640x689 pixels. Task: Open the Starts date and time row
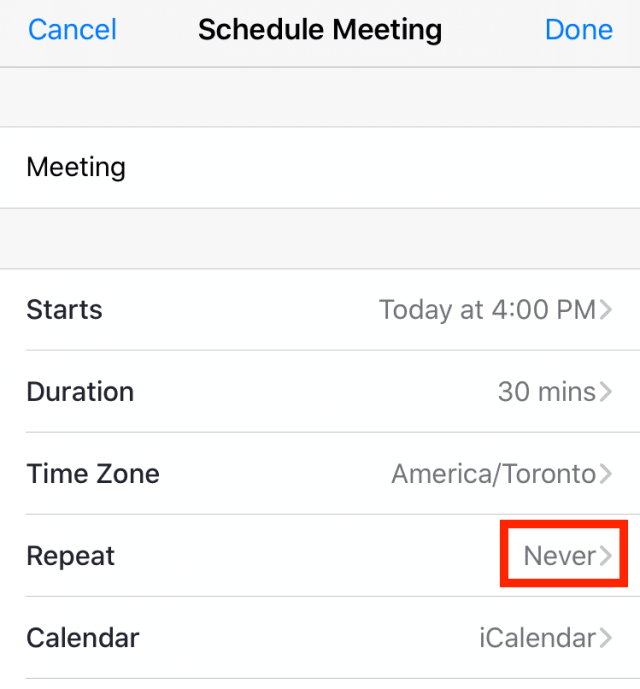click(x=320, y=310)
